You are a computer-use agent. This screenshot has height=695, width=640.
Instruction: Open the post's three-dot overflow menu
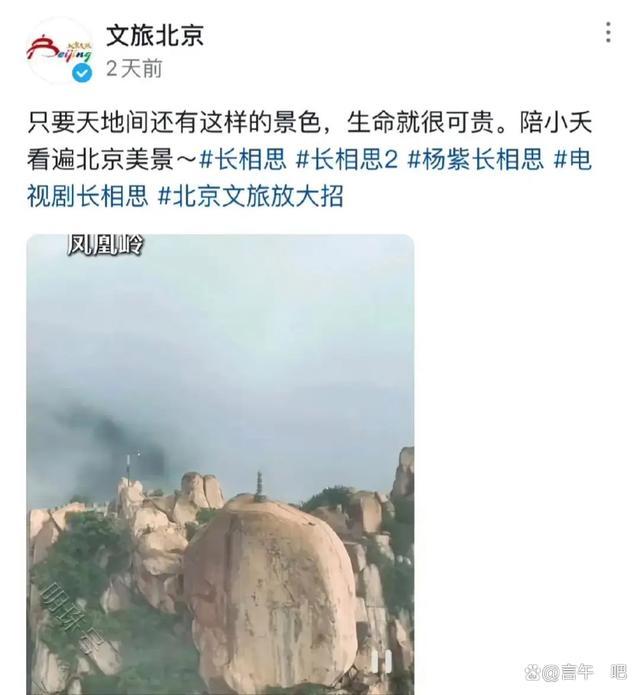point(608,33)
